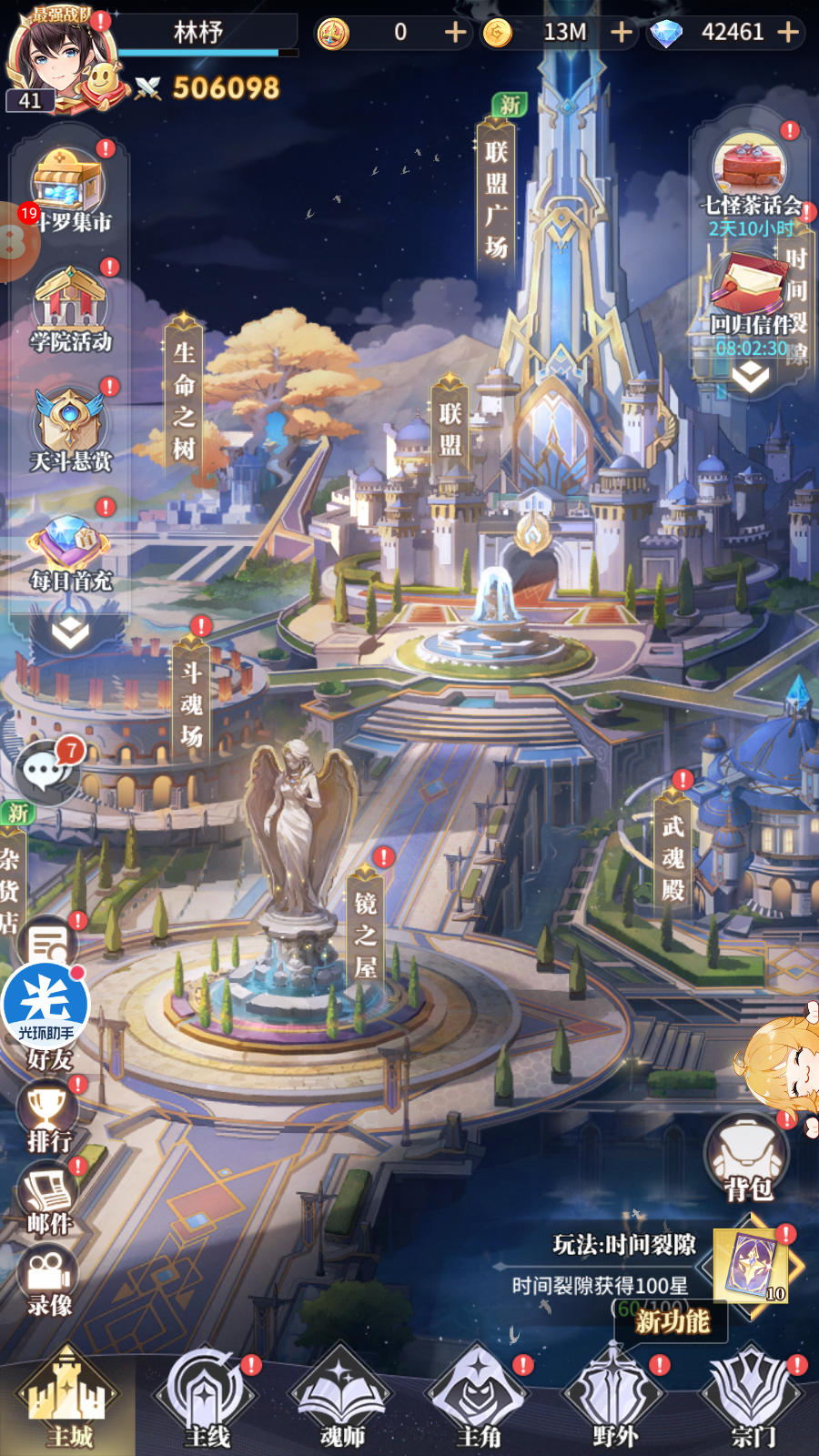This screenshot has height=1456, width=819.
Task: Open 七怪茶话会 event
Action: pos(750,177)
